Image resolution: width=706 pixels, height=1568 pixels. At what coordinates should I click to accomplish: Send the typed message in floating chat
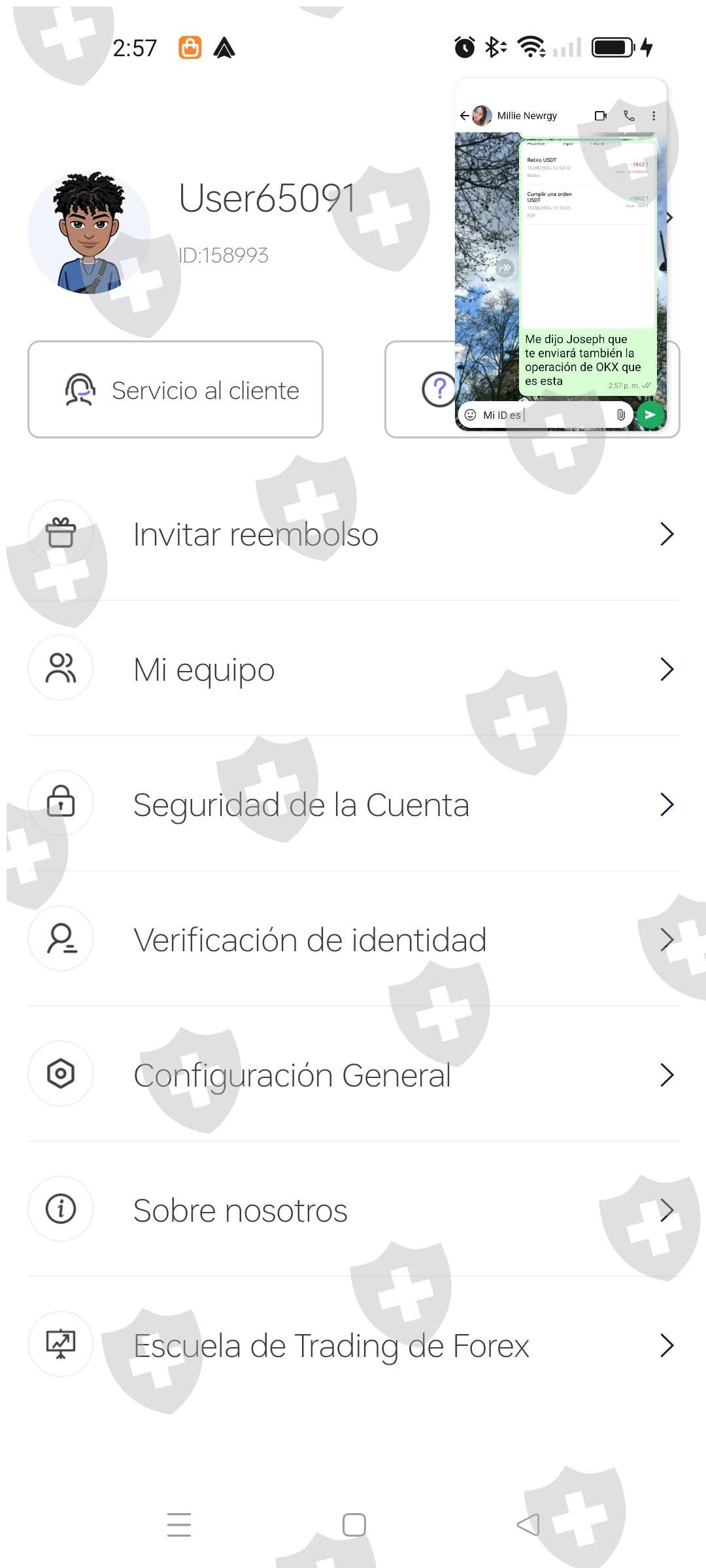pos(650,415)
